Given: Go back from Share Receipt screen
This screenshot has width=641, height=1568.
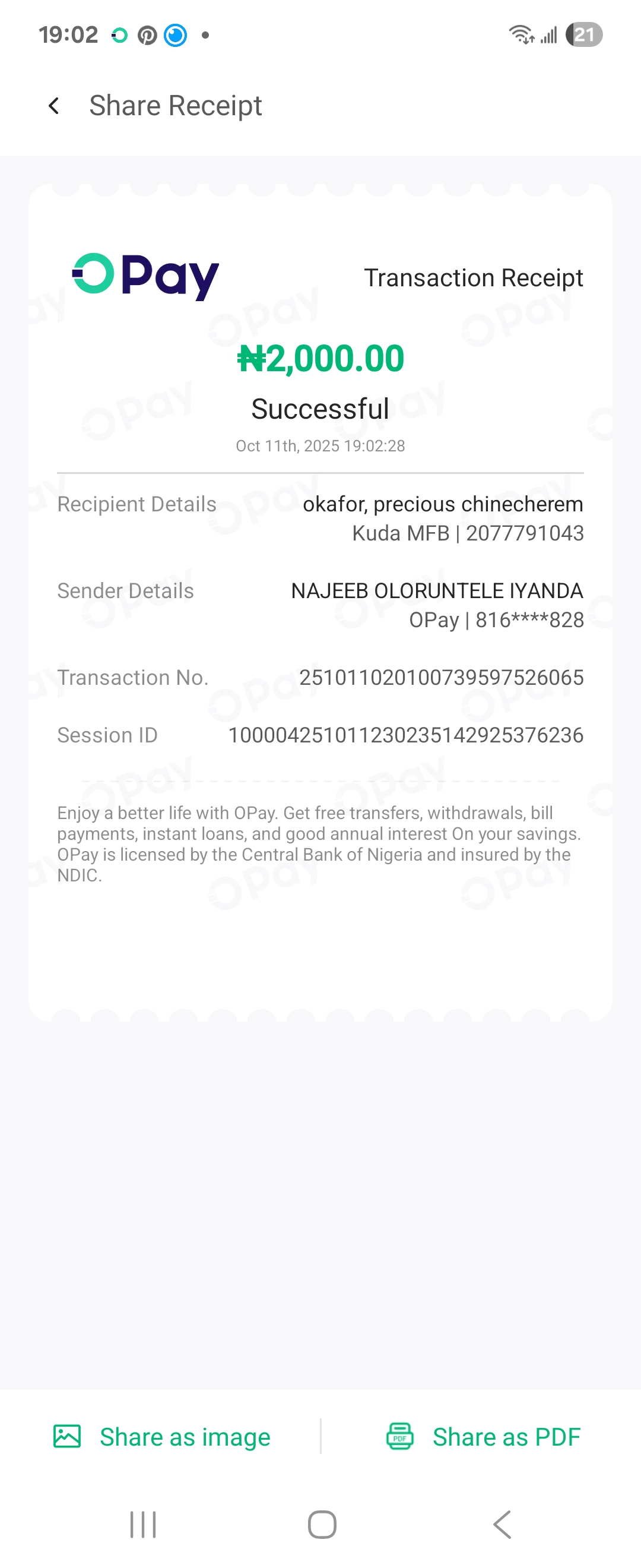Looking at the screenshot, I should (54, 106).
